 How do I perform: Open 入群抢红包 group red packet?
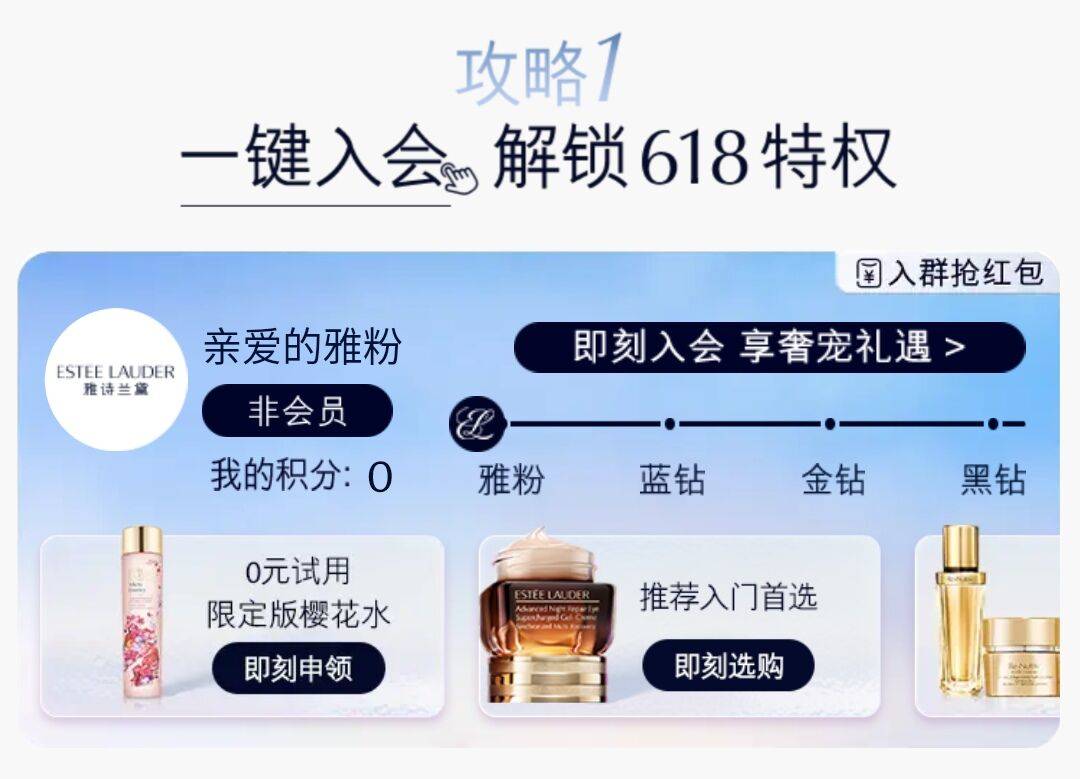(x=949, y=273)
